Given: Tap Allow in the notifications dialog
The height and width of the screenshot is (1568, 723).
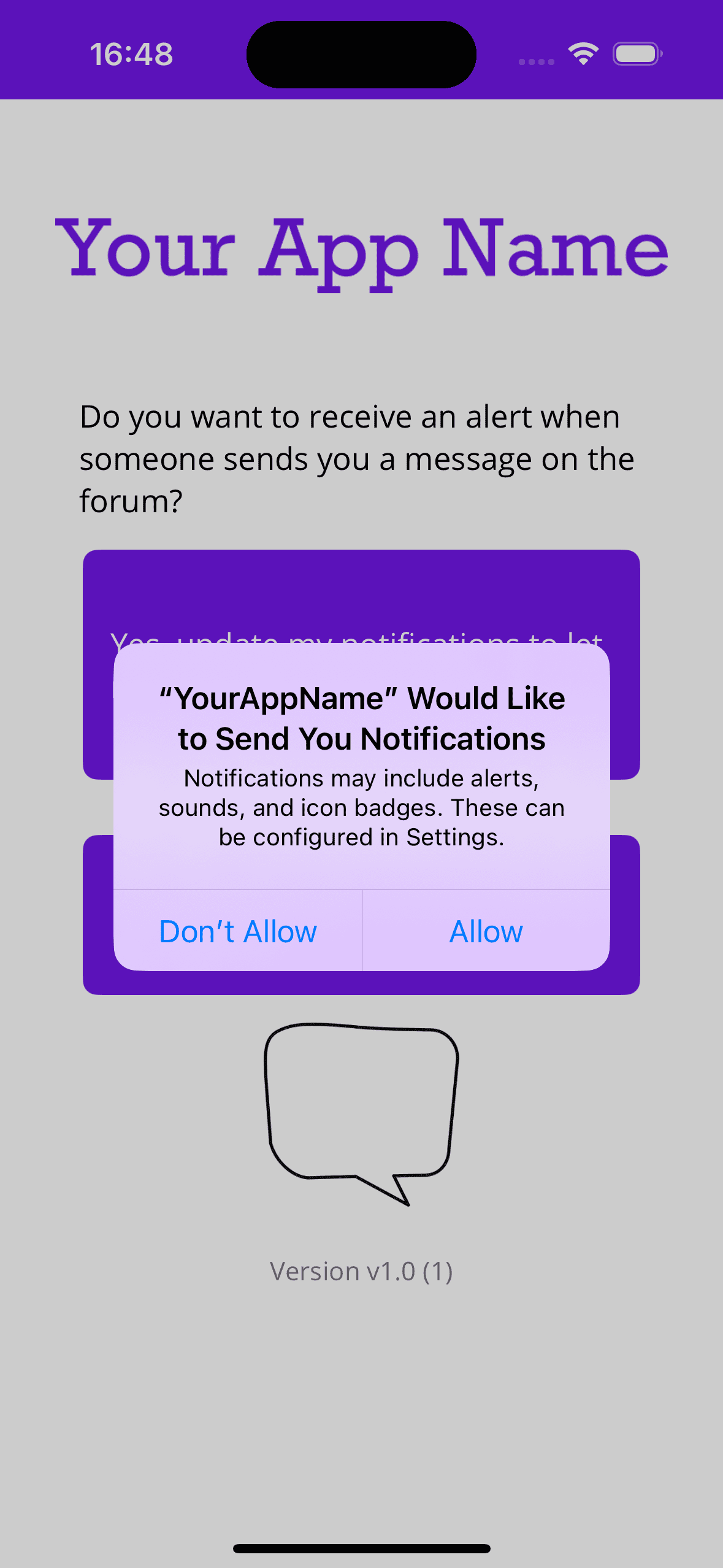Looking at the screenshot, I should coord(486,931).
